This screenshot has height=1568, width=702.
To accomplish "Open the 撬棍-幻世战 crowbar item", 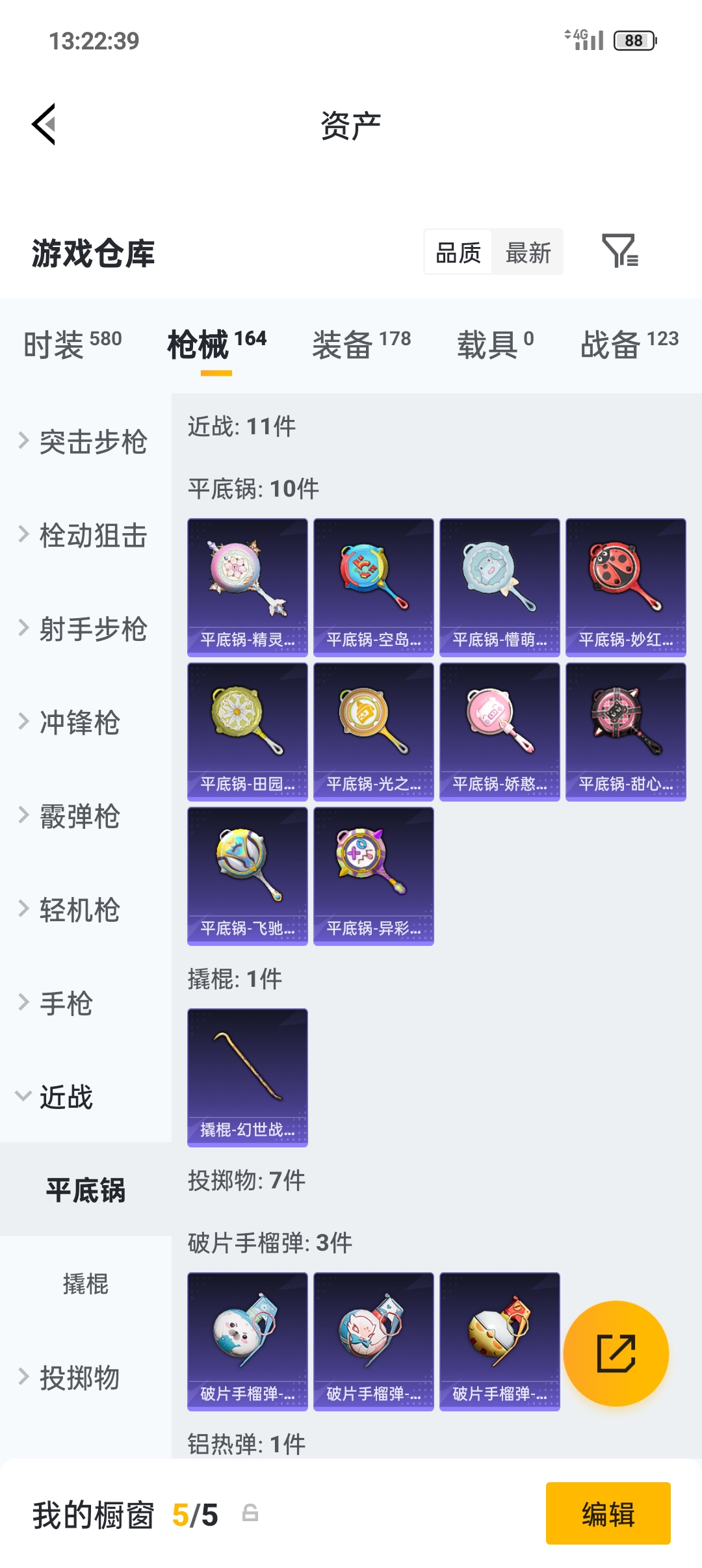I will [x=248, y=1077].
